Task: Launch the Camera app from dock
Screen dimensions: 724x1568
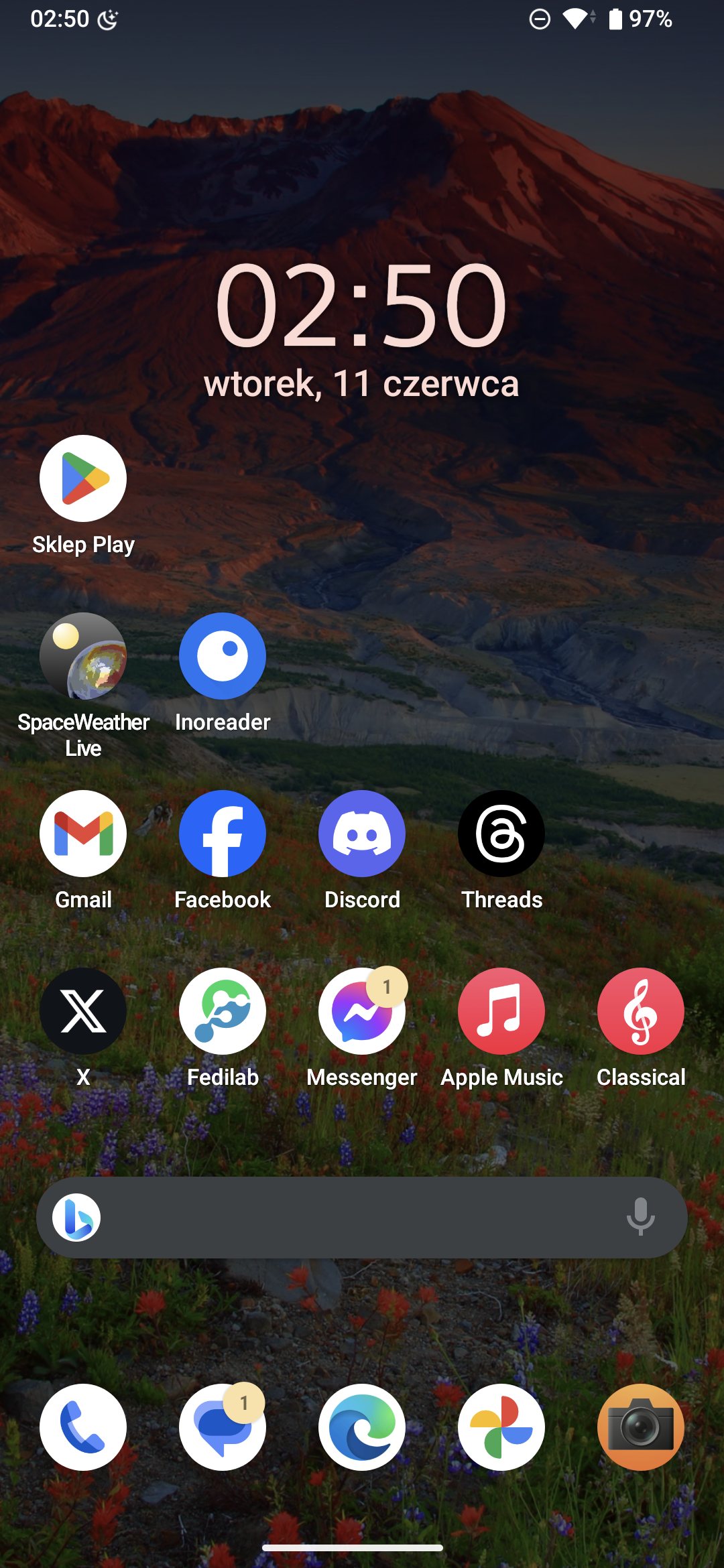Action: coord(641,1427)
